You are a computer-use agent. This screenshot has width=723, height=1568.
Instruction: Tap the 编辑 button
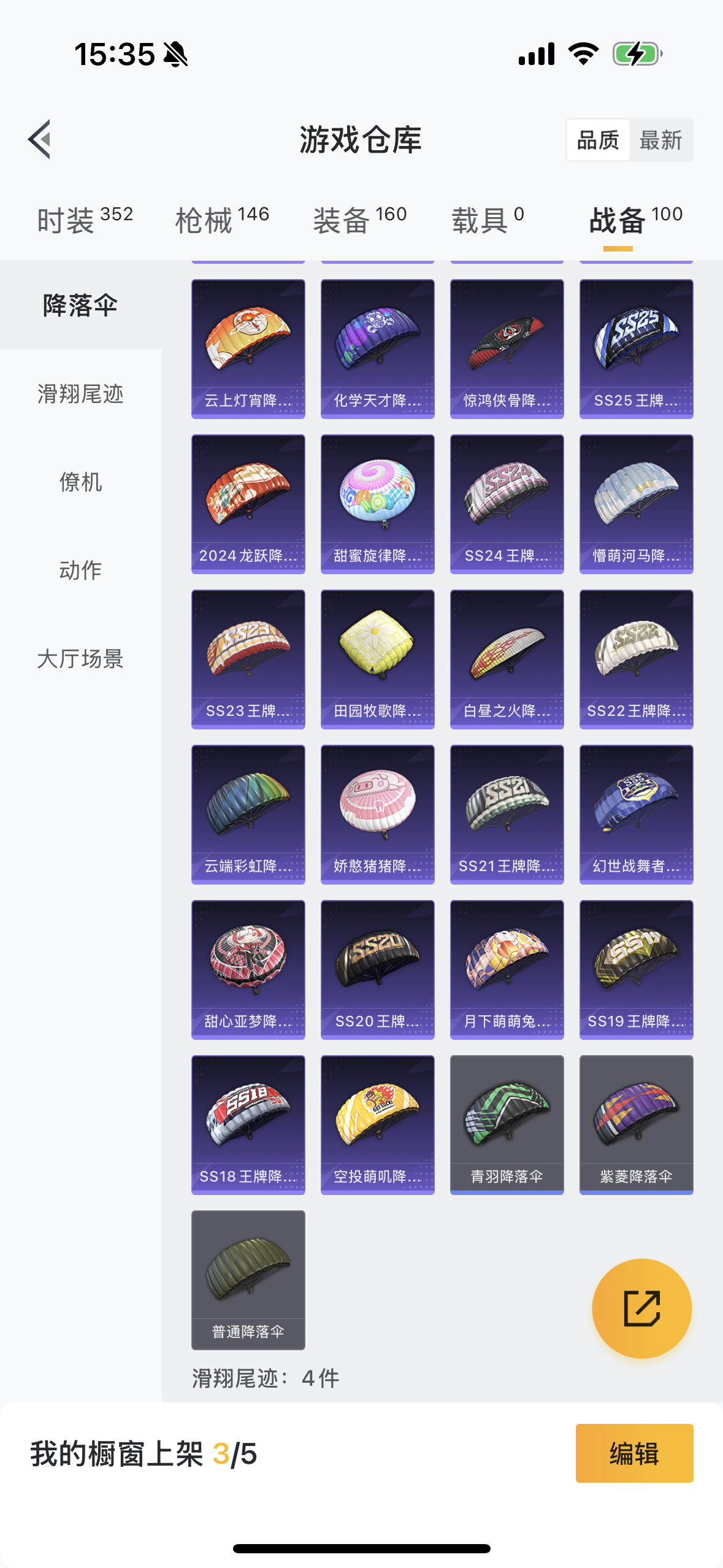(x=634, y=1453)
